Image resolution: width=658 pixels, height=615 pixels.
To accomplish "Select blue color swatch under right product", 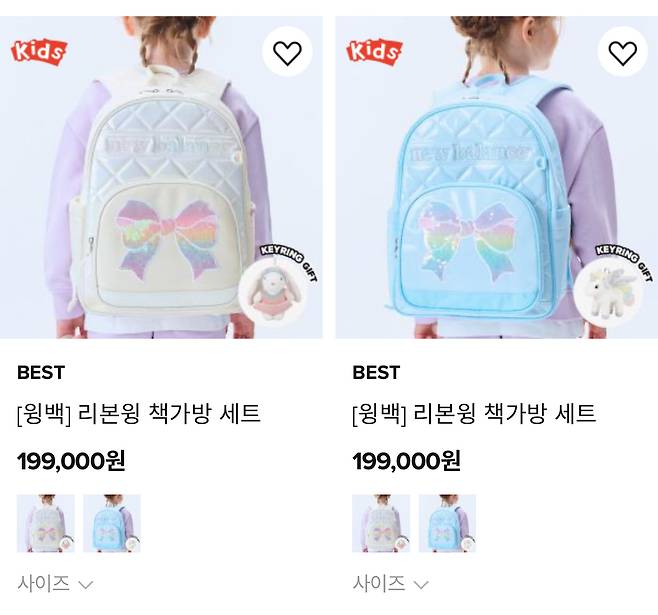I will click(x=446, y=523).
